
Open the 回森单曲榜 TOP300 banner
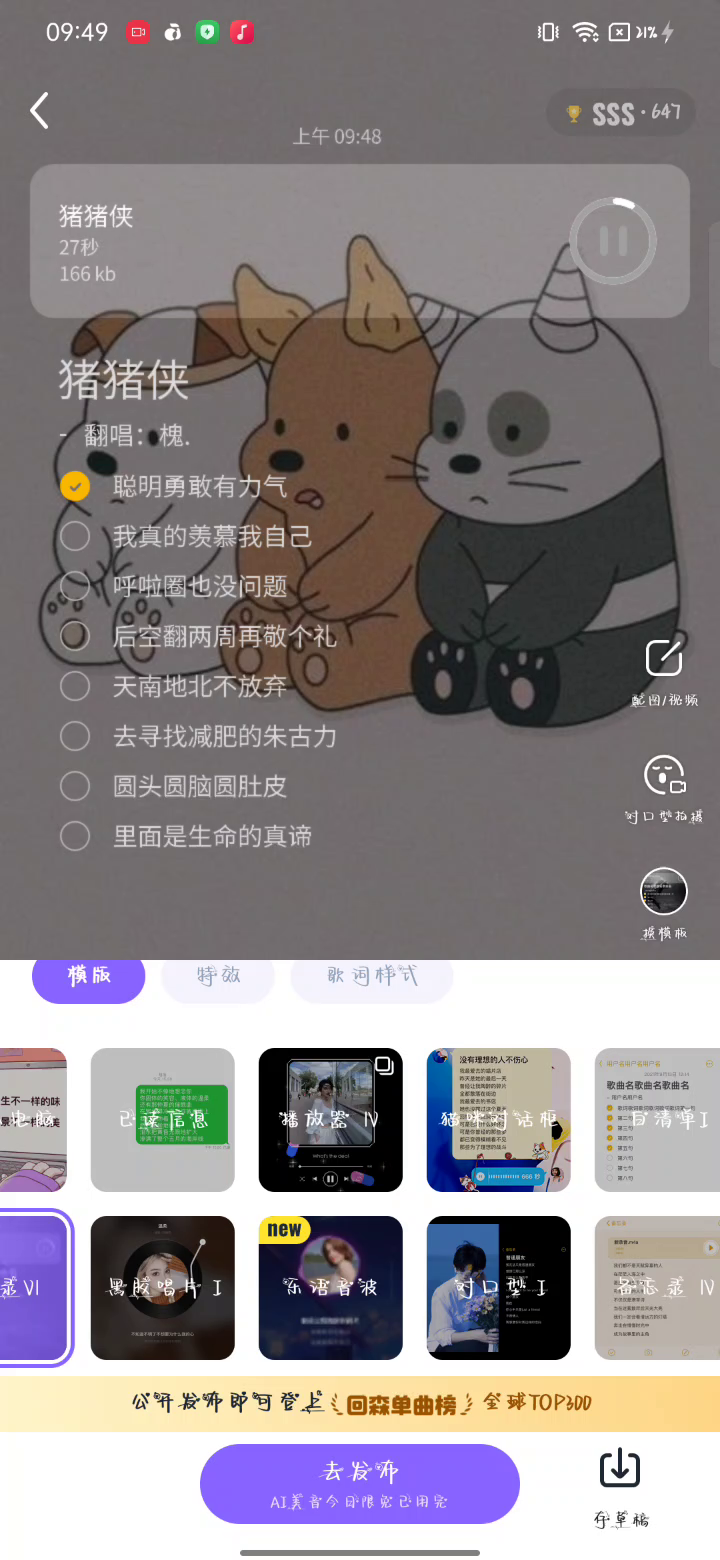(360, 1403)
